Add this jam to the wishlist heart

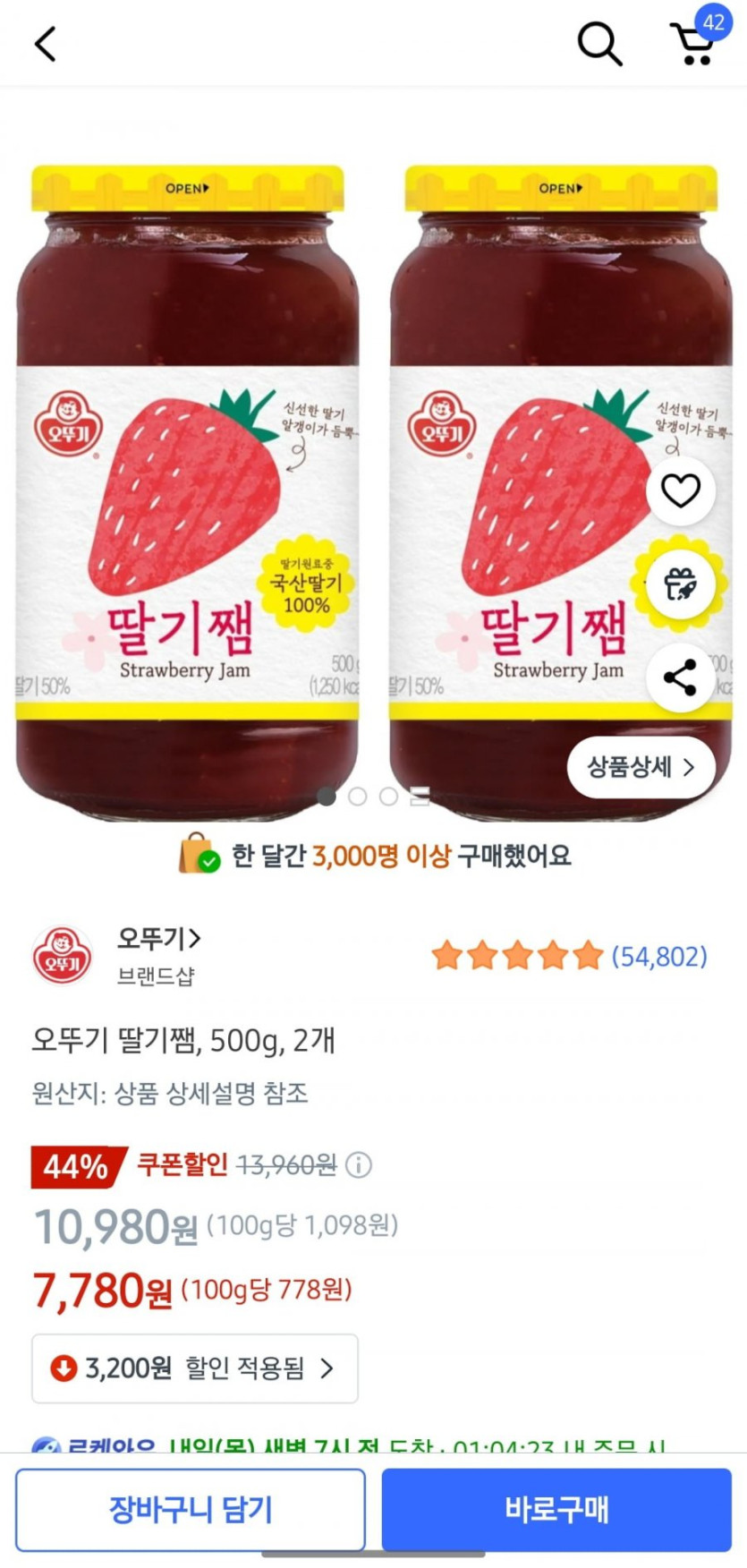pyautogui.click(x=680, y=490)
